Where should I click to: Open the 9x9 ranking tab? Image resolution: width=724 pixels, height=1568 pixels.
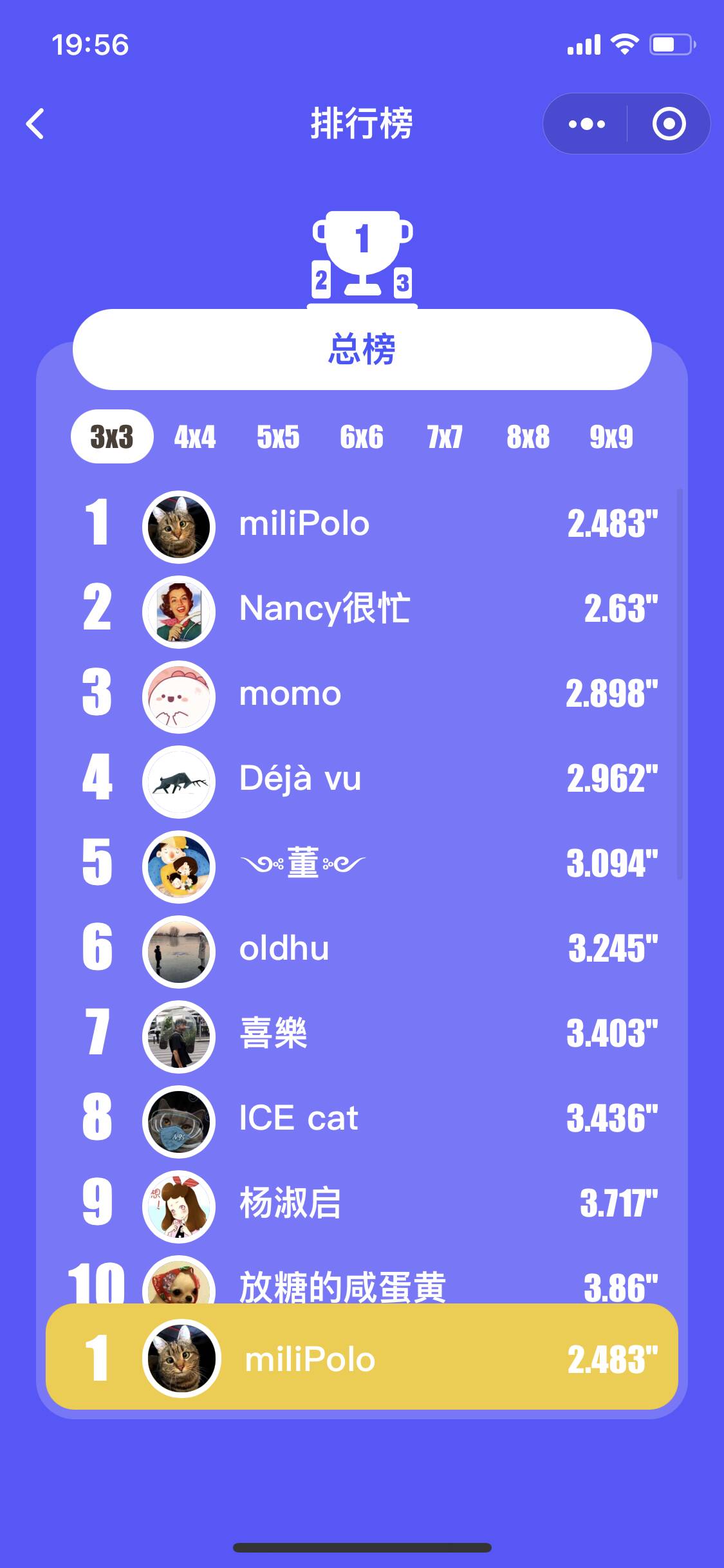click(611, 437)
